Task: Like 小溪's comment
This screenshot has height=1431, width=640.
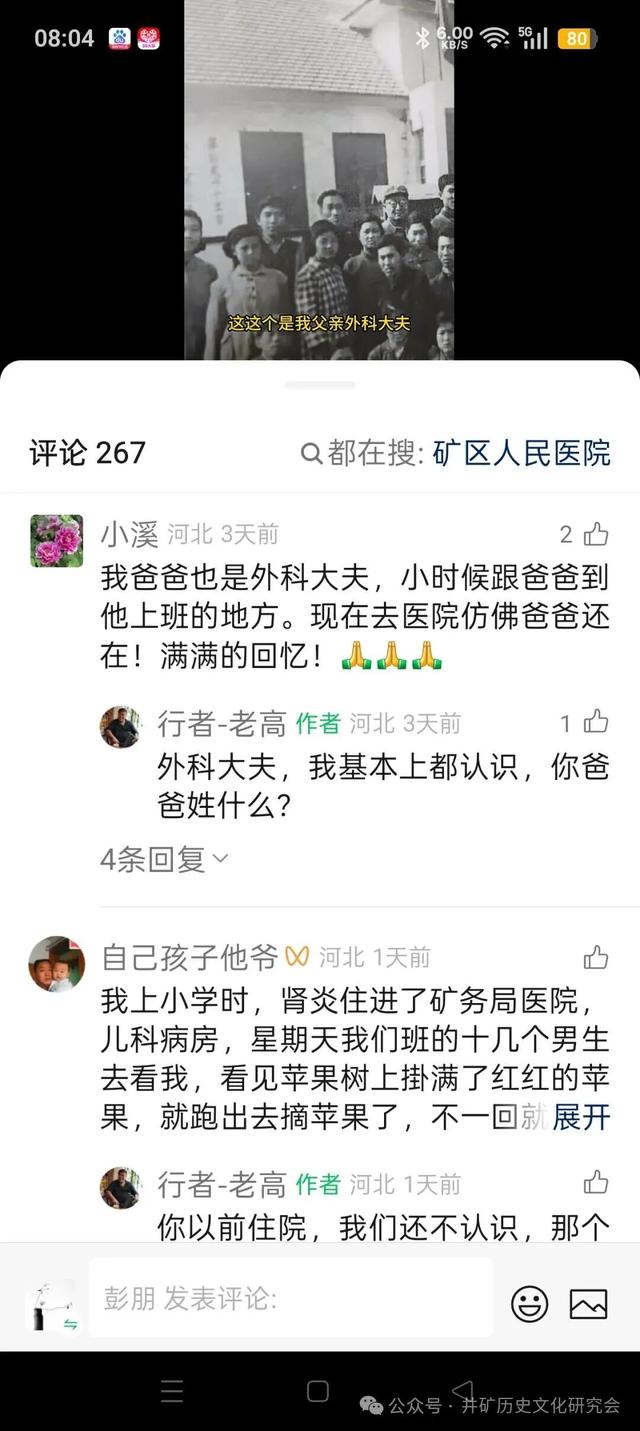Action: pyautogui.click(x=596, y=534)
